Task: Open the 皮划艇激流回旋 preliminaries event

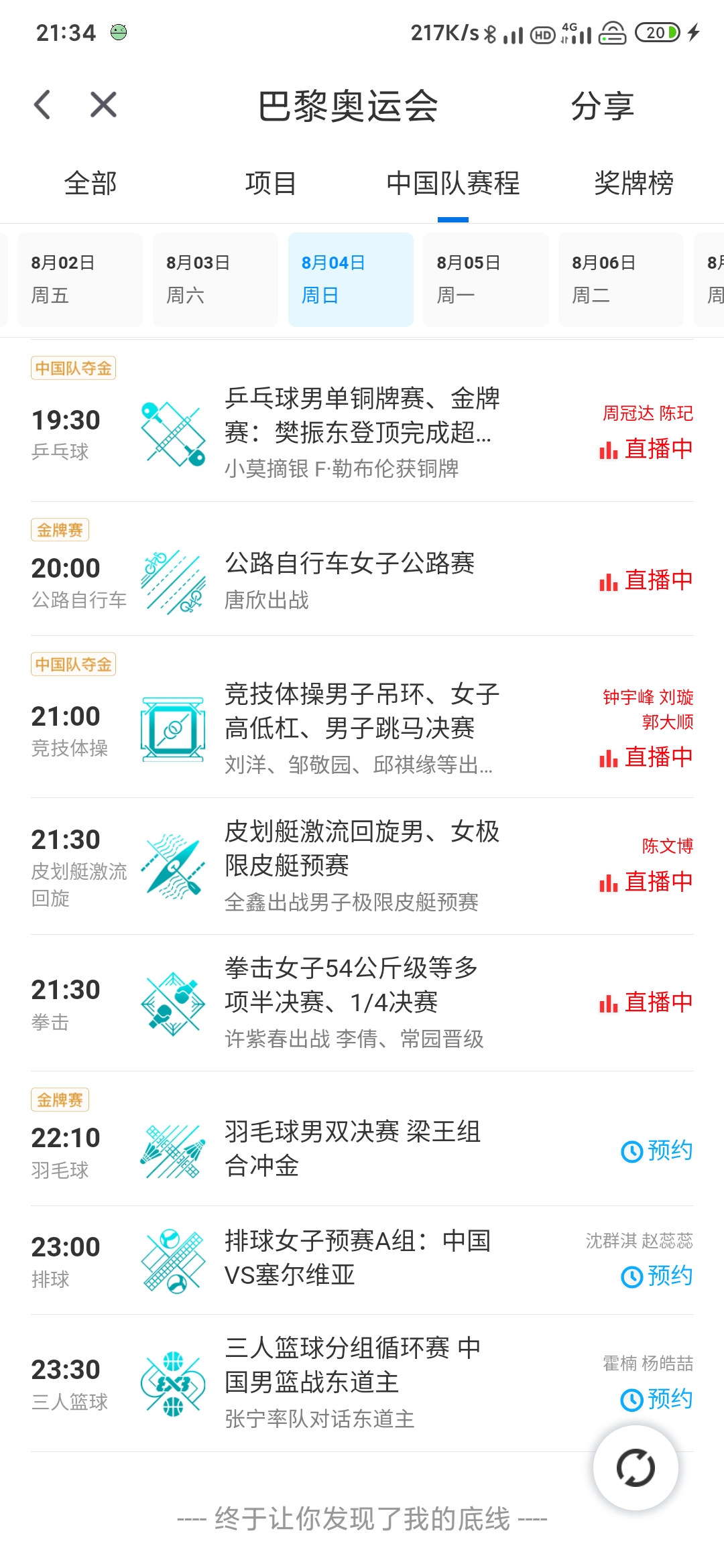Action: pyautogui.click(x=362, y=848)
